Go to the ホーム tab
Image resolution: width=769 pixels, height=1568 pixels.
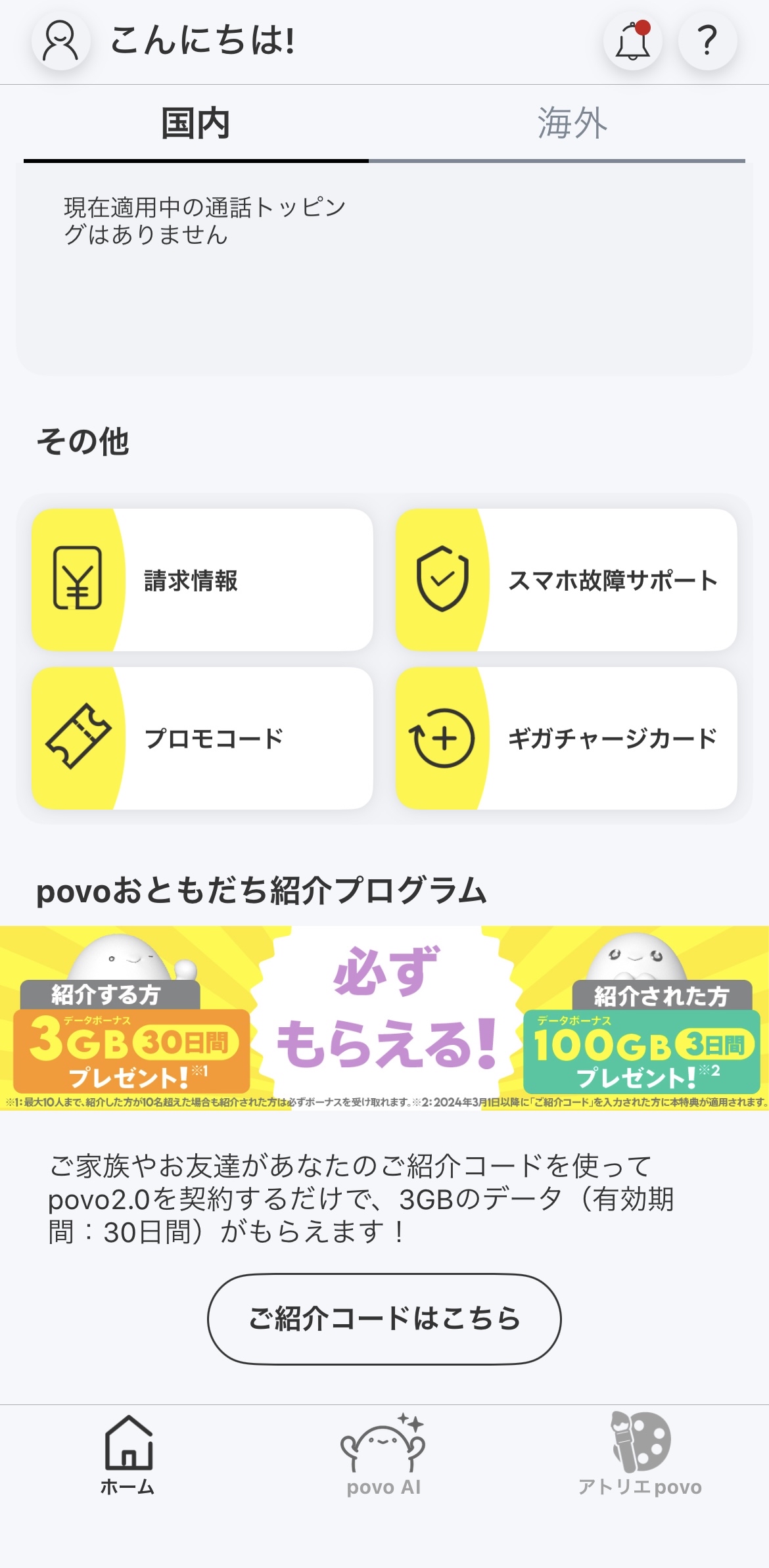tap(128, 1455)
